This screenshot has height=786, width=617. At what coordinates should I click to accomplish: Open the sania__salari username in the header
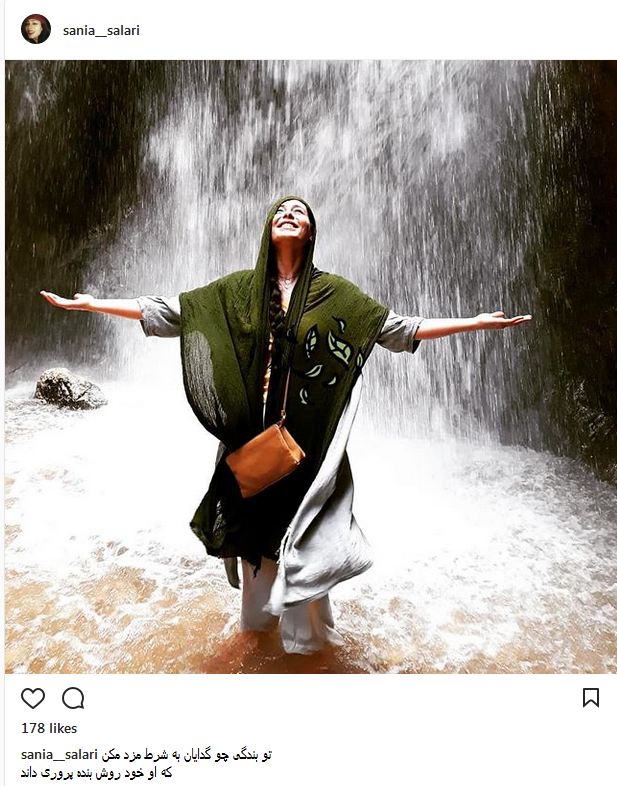coord(101,31)
